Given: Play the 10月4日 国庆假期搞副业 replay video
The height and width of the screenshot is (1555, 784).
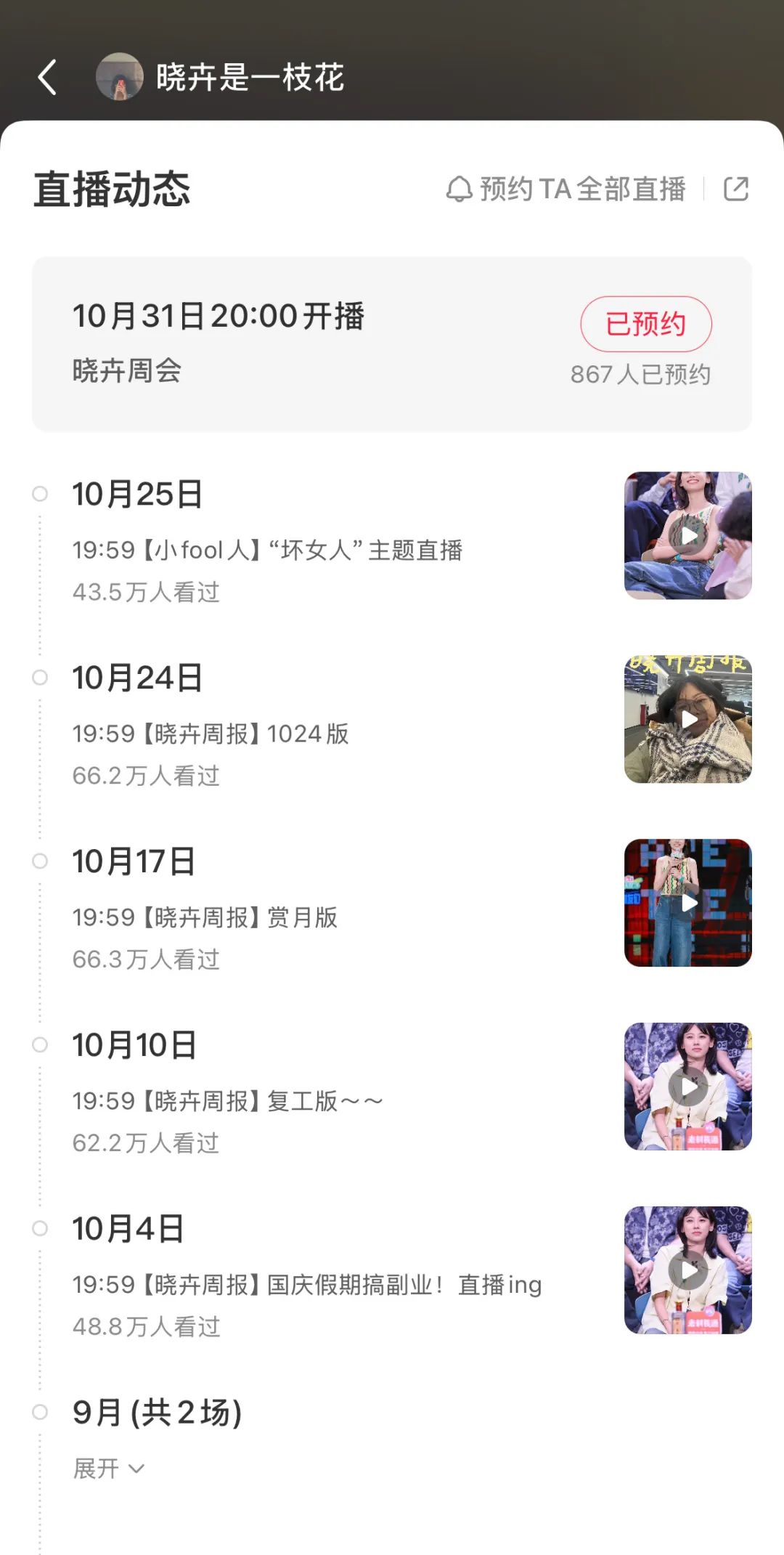Looking at the screenshot, I should coord(687,1270).
